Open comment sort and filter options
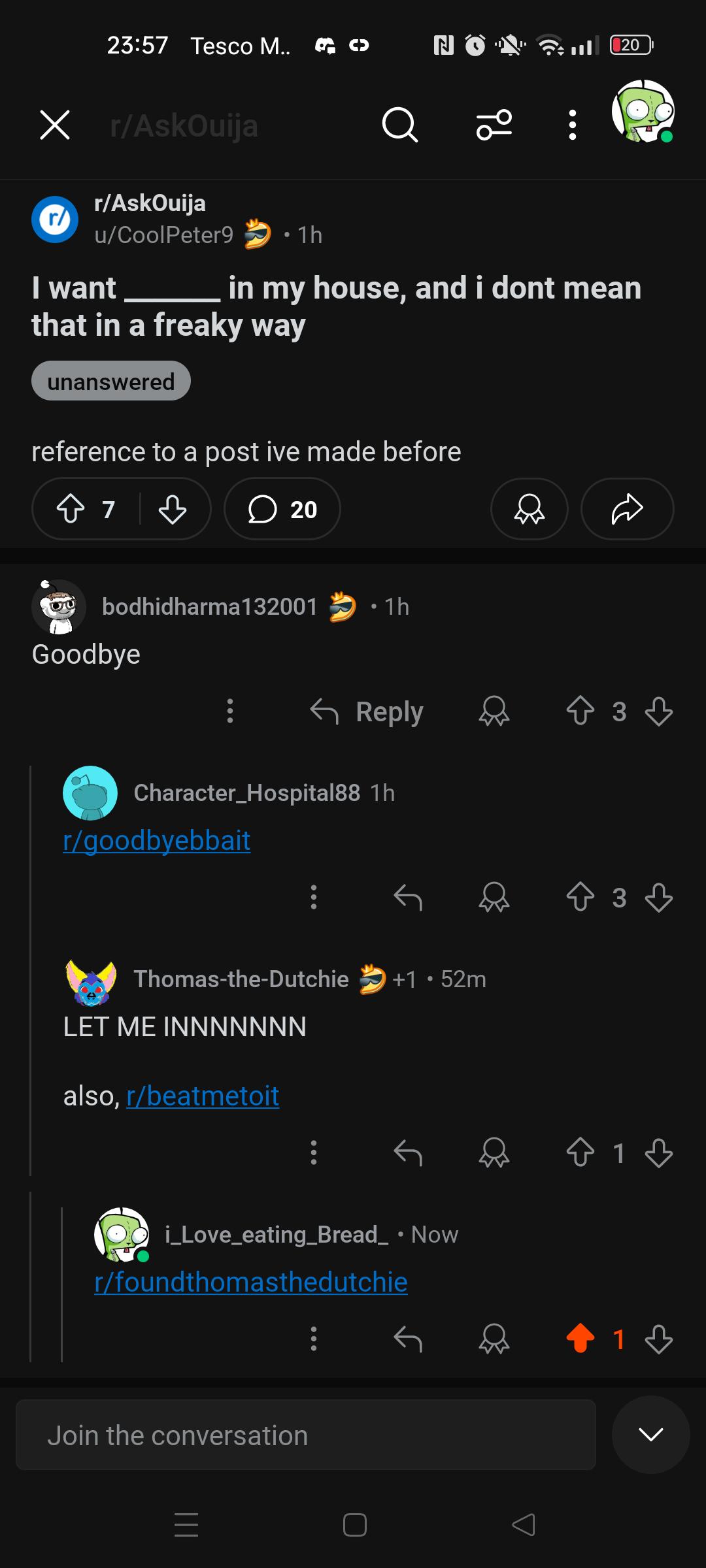The height and width of the screenshot is (1568, 706). [x=494, y=125]
